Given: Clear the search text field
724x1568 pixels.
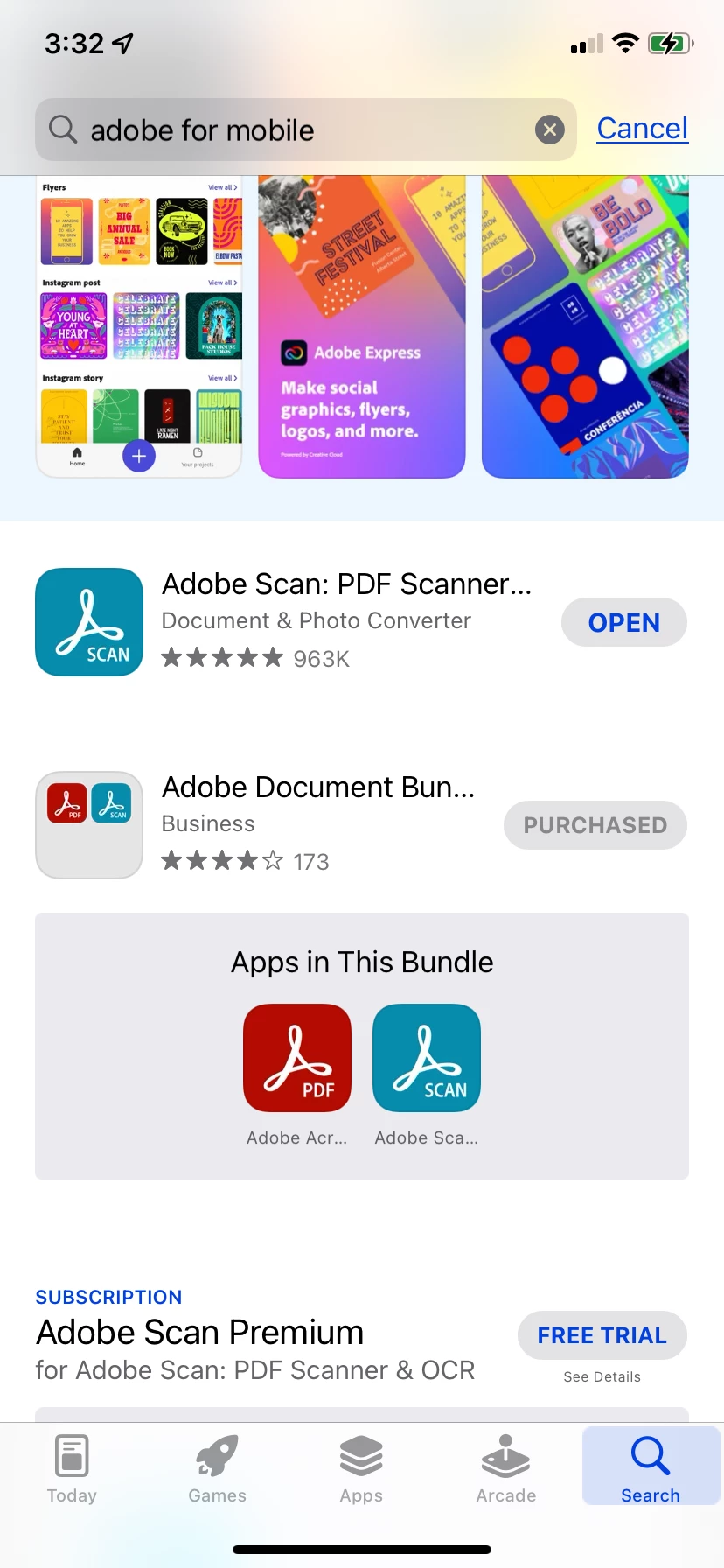Looking at the screenshot, I should pyautogui.click(x=549, y=130).
